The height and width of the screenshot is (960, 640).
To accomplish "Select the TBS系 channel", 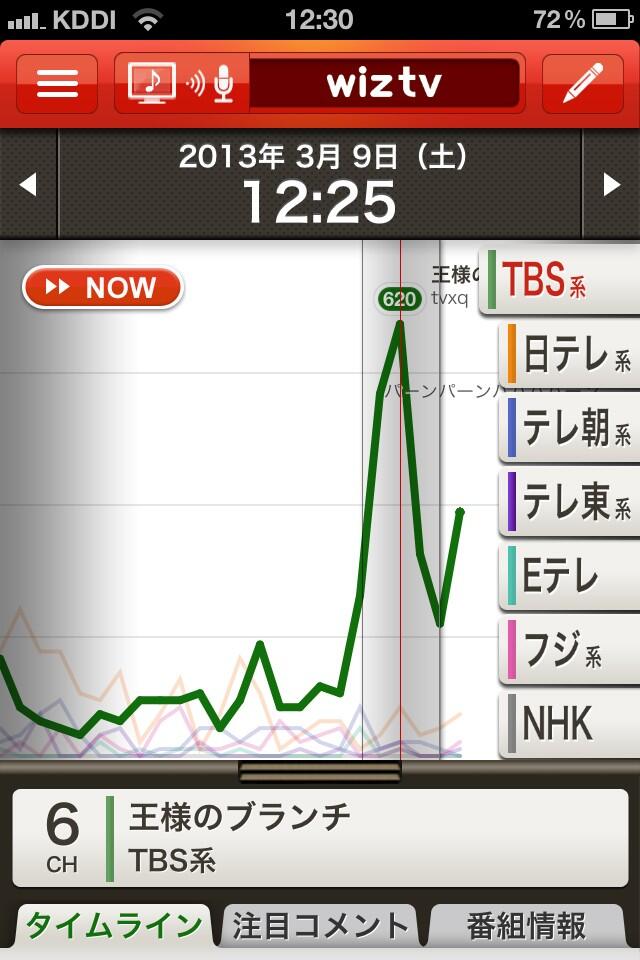I will [x=560, y=282].
